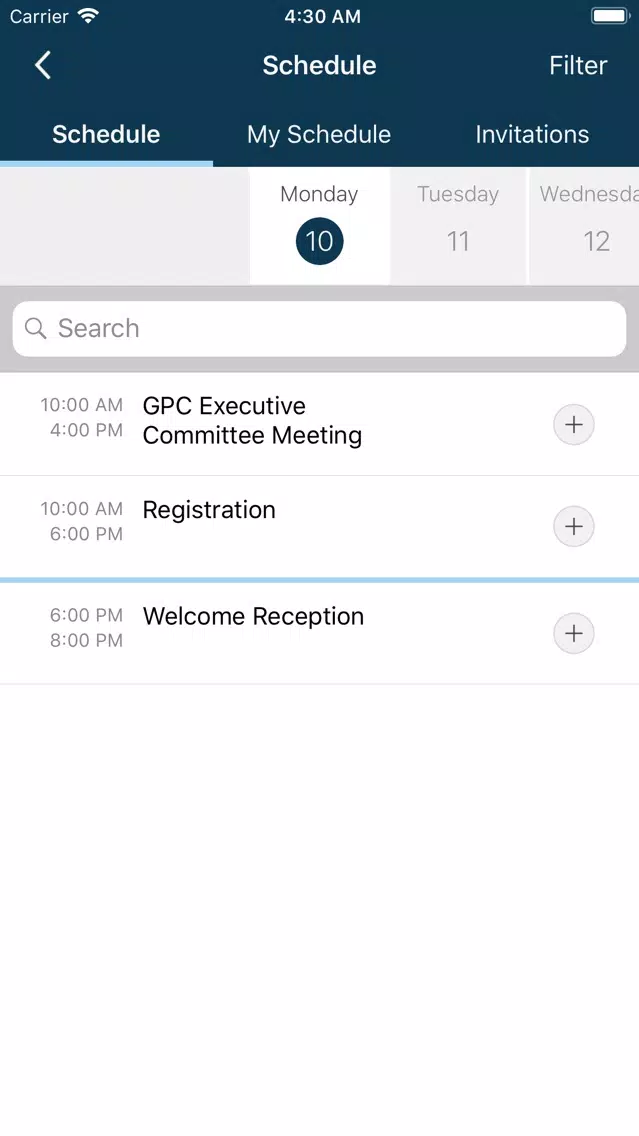Tap the Search field
Screen dimensions: 639x1136
320,329
